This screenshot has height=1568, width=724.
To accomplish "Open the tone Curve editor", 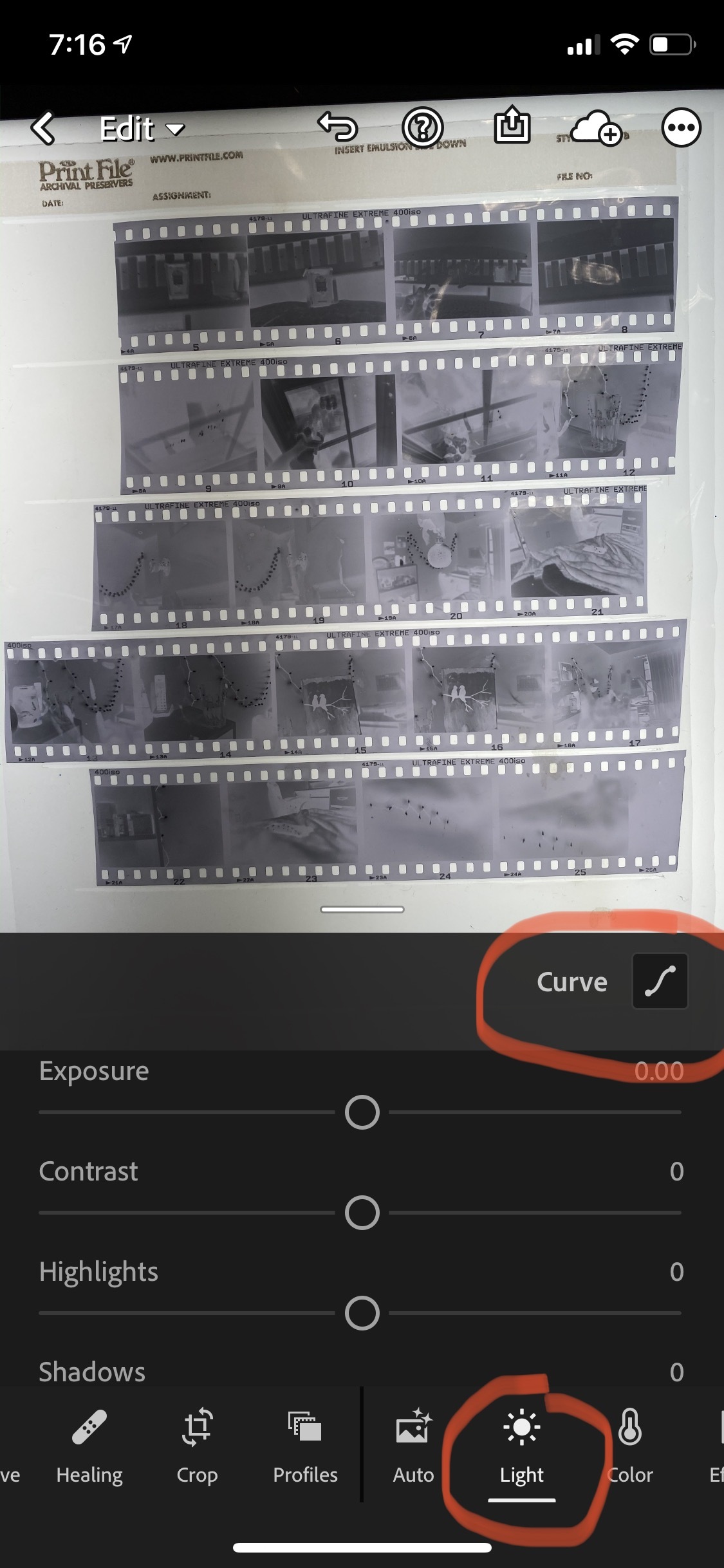I will pos(660,982).
